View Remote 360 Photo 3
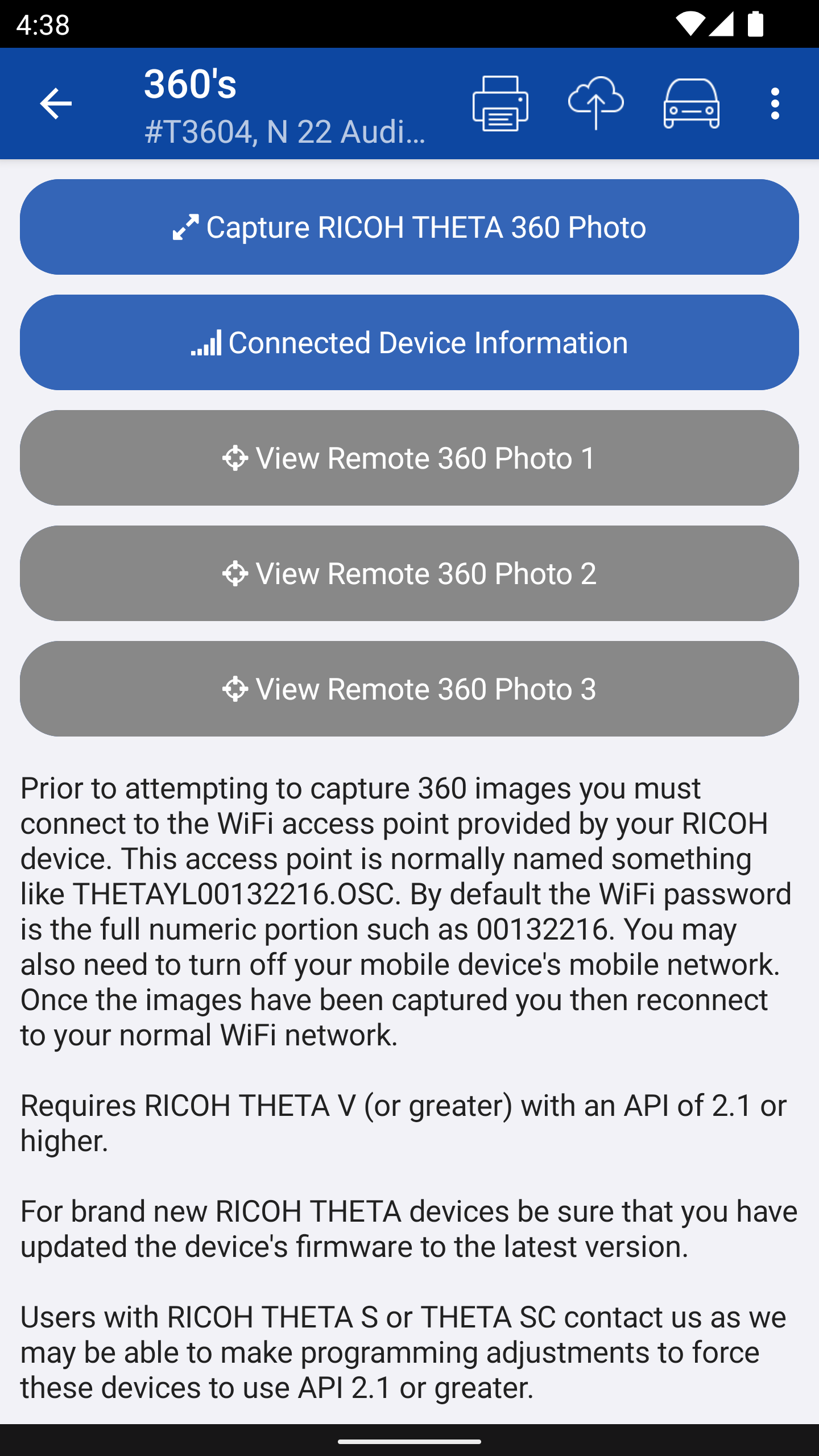 (409, 689)
